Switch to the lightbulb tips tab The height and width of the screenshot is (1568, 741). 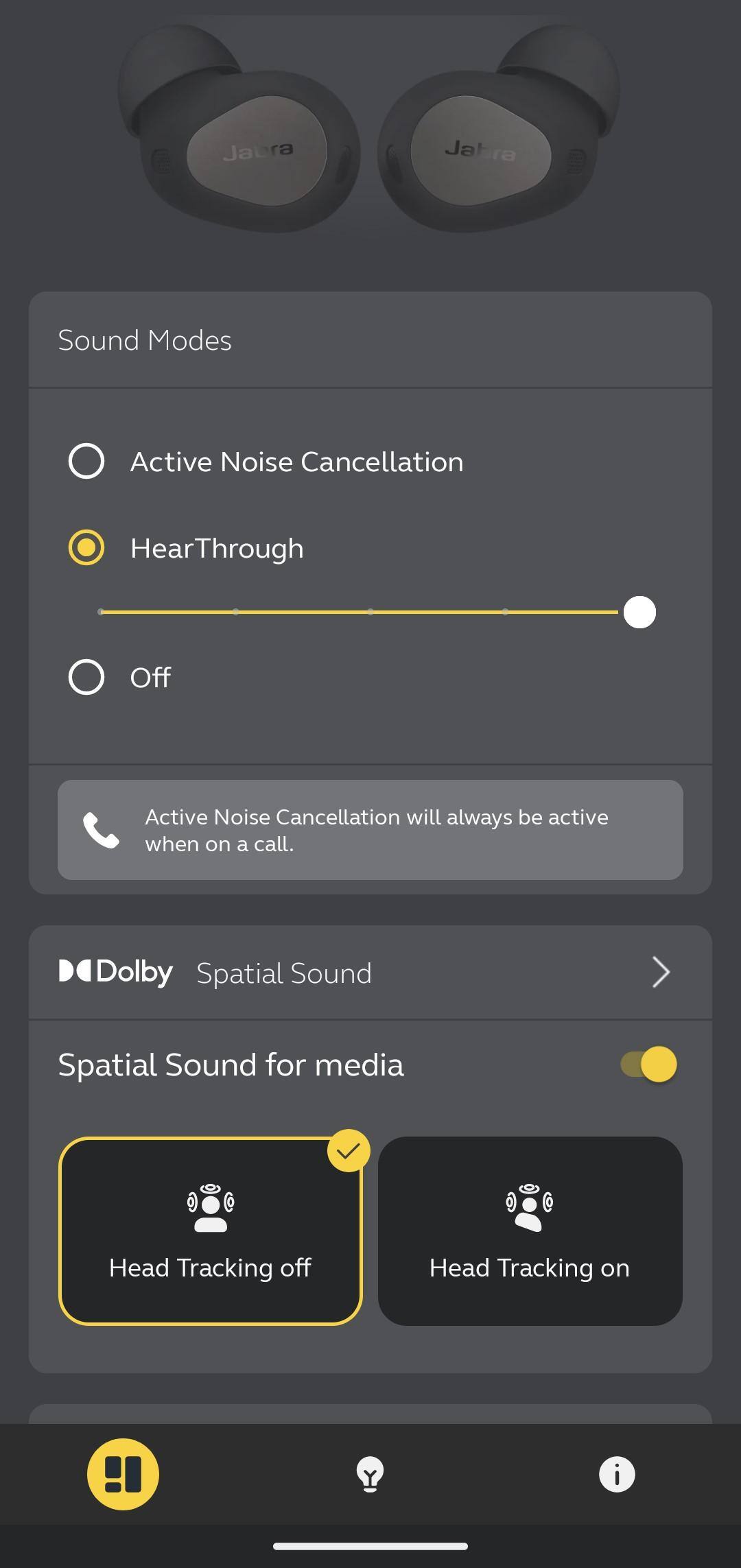pyautogui.click(x=370, y=1474)
